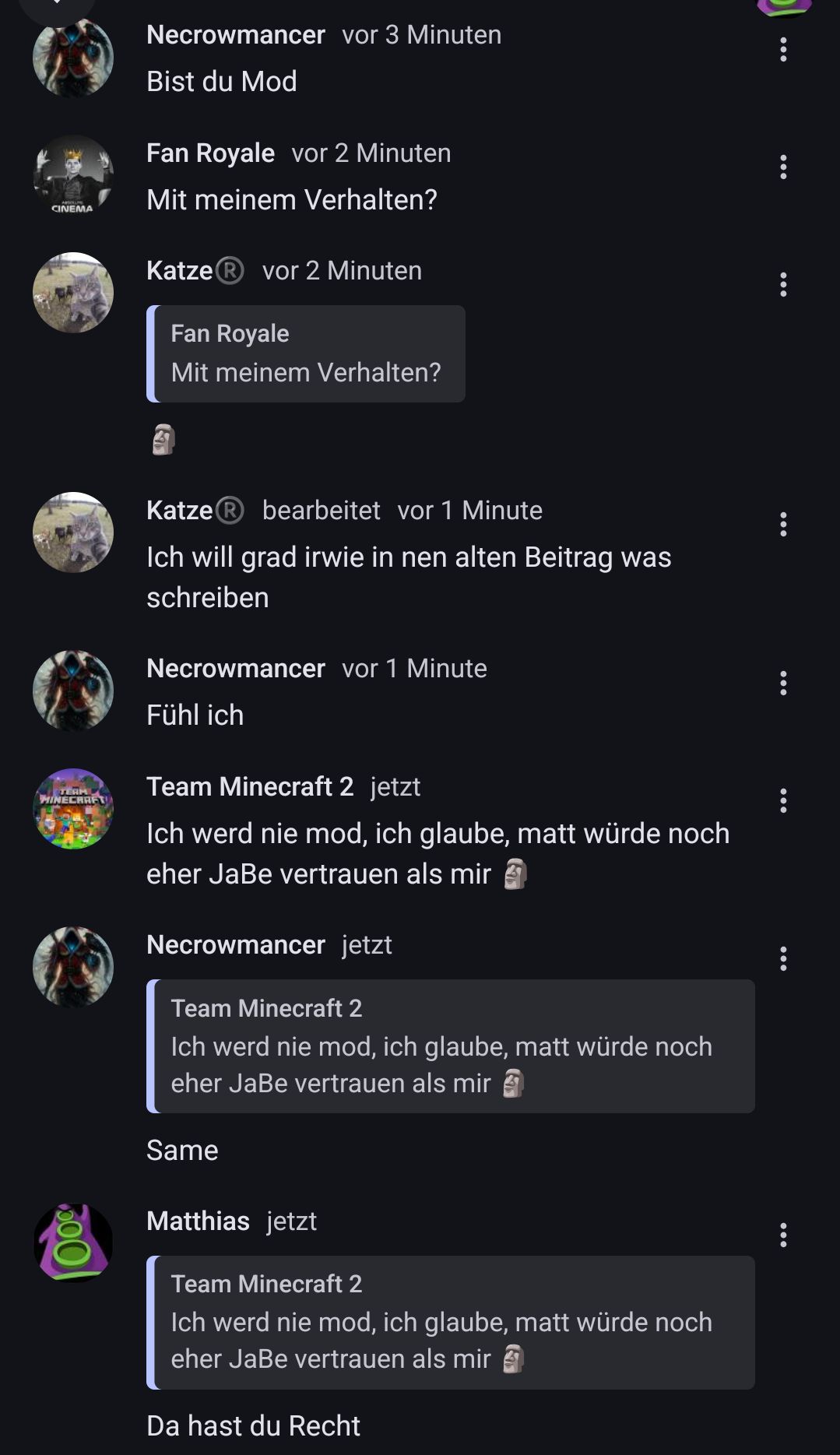Viewport: 840px width, 1455px height.
Task: View Fan Royale's profile picture
Action: [73, 175]
